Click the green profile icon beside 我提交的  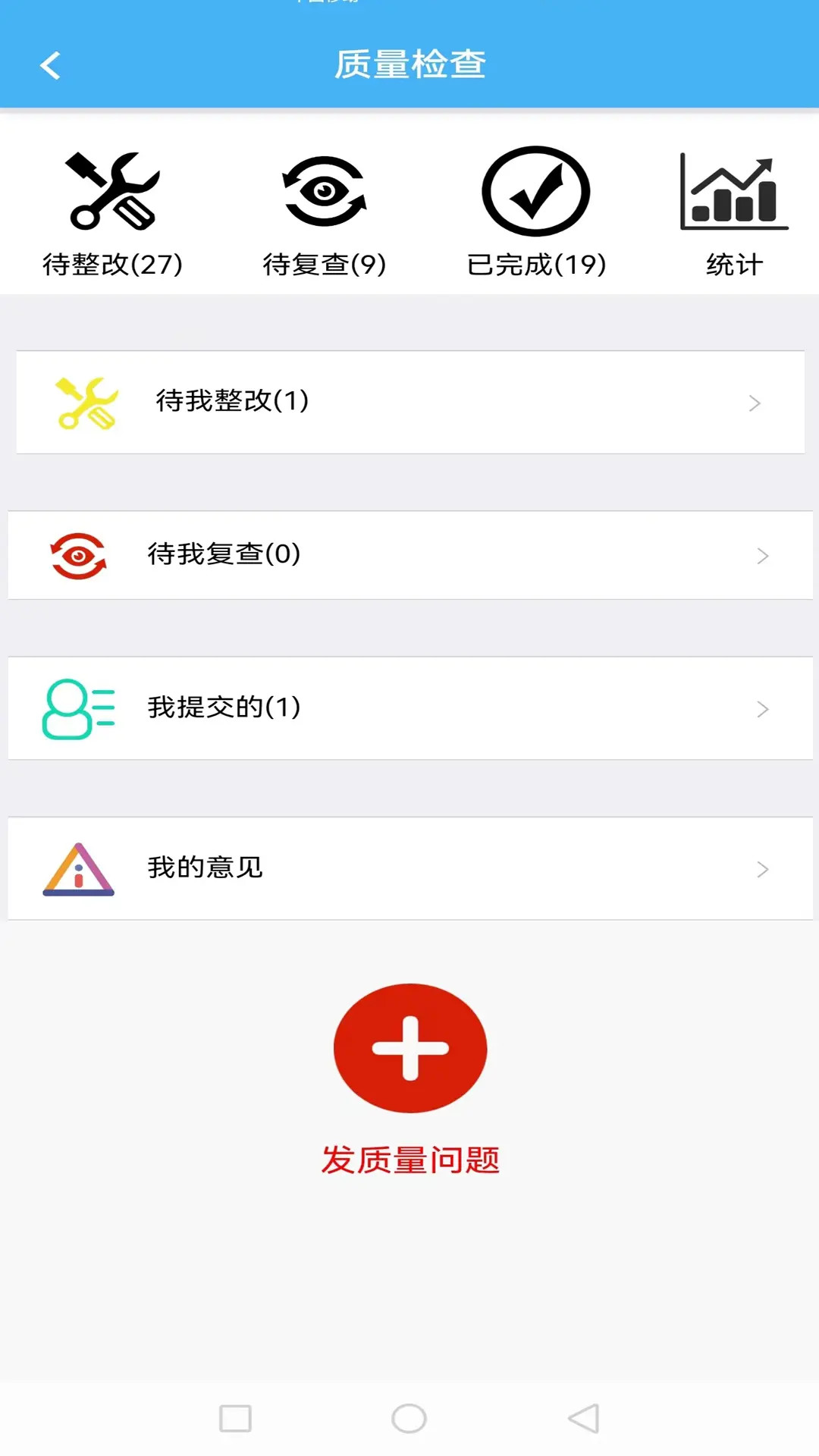pyautogui.click(x=78, y=708)
